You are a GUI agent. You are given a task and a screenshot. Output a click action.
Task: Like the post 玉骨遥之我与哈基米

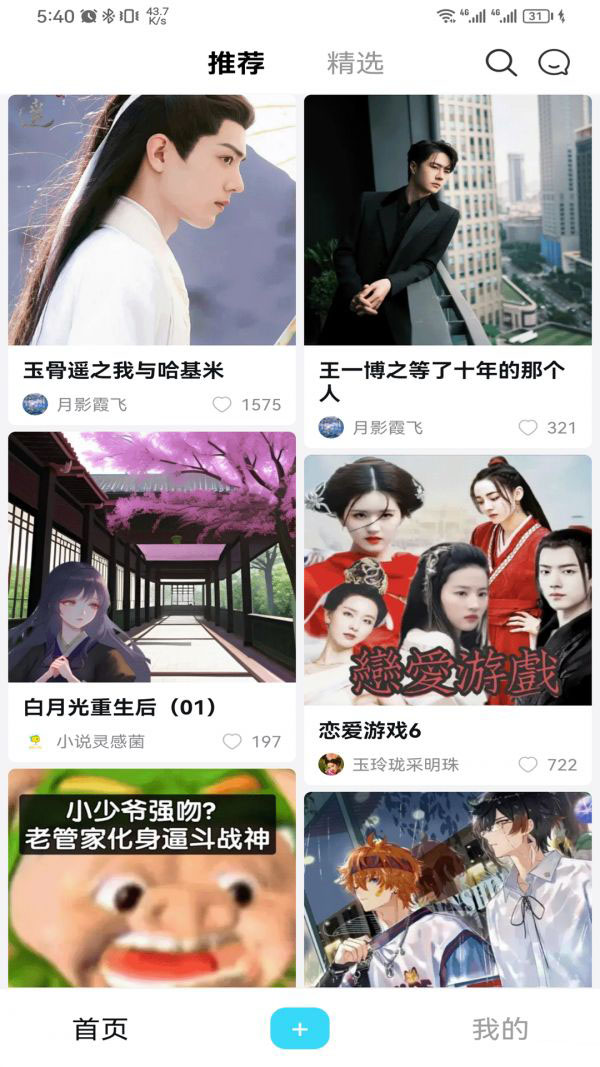click(x=222, y=405)
